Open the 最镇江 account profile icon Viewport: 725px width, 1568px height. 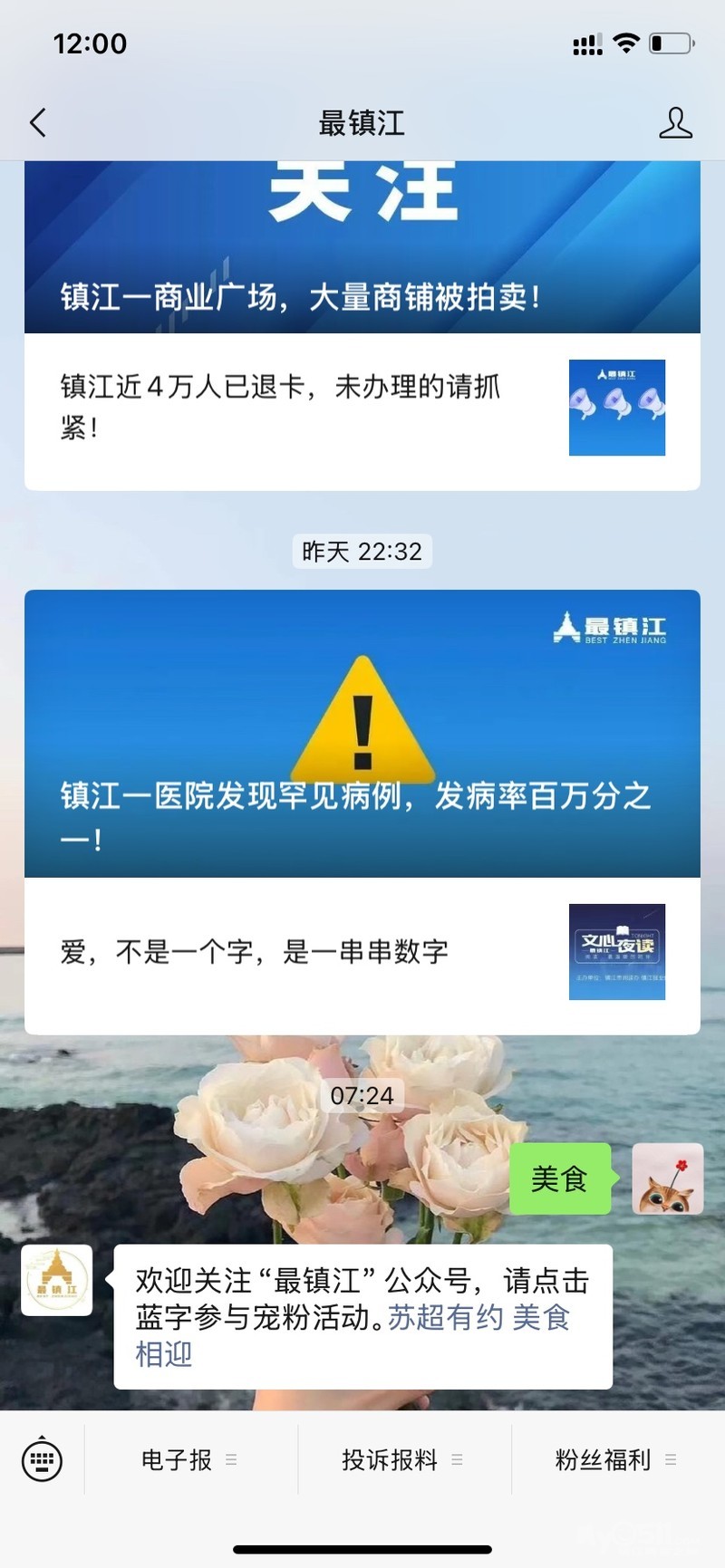pos(675,123)
